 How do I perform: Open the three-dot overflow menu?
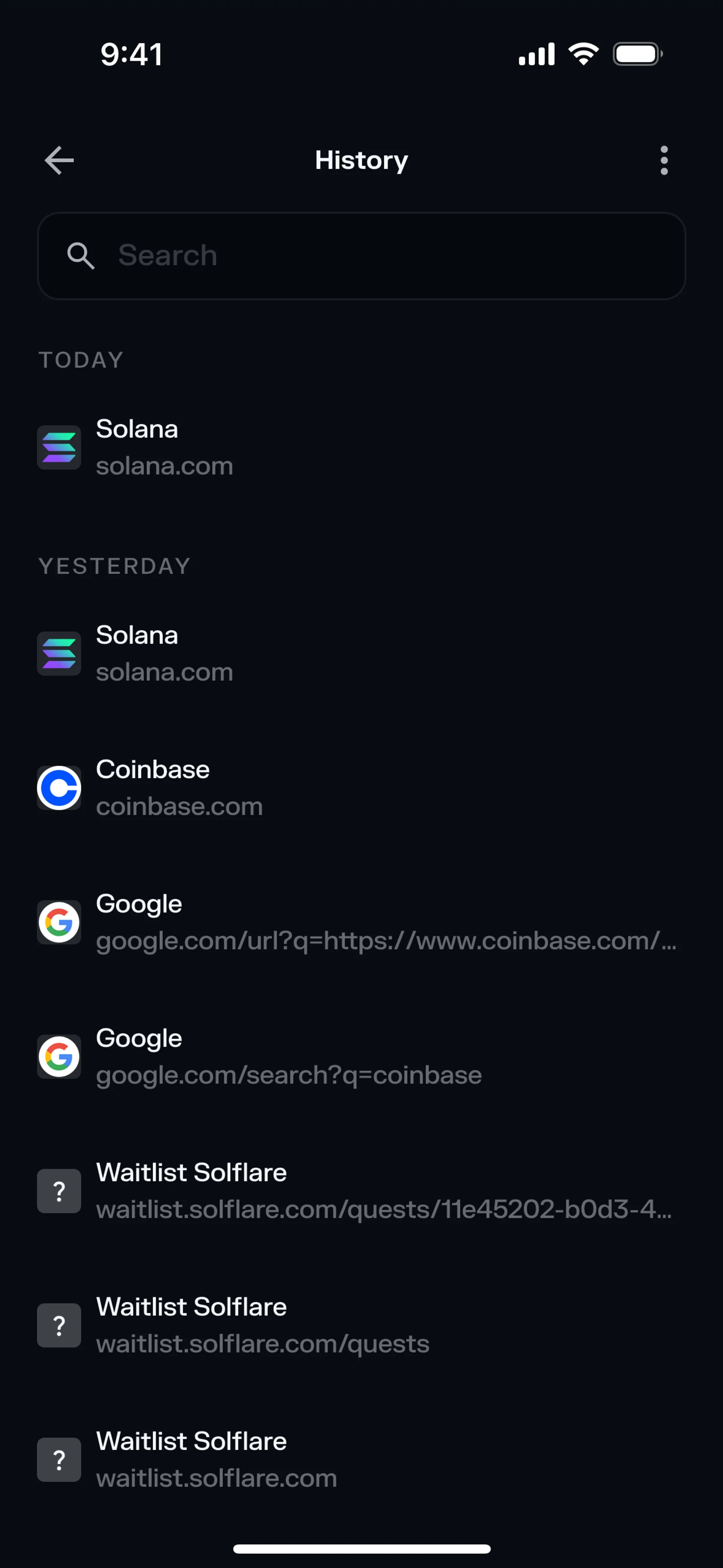tap(664, 161)
